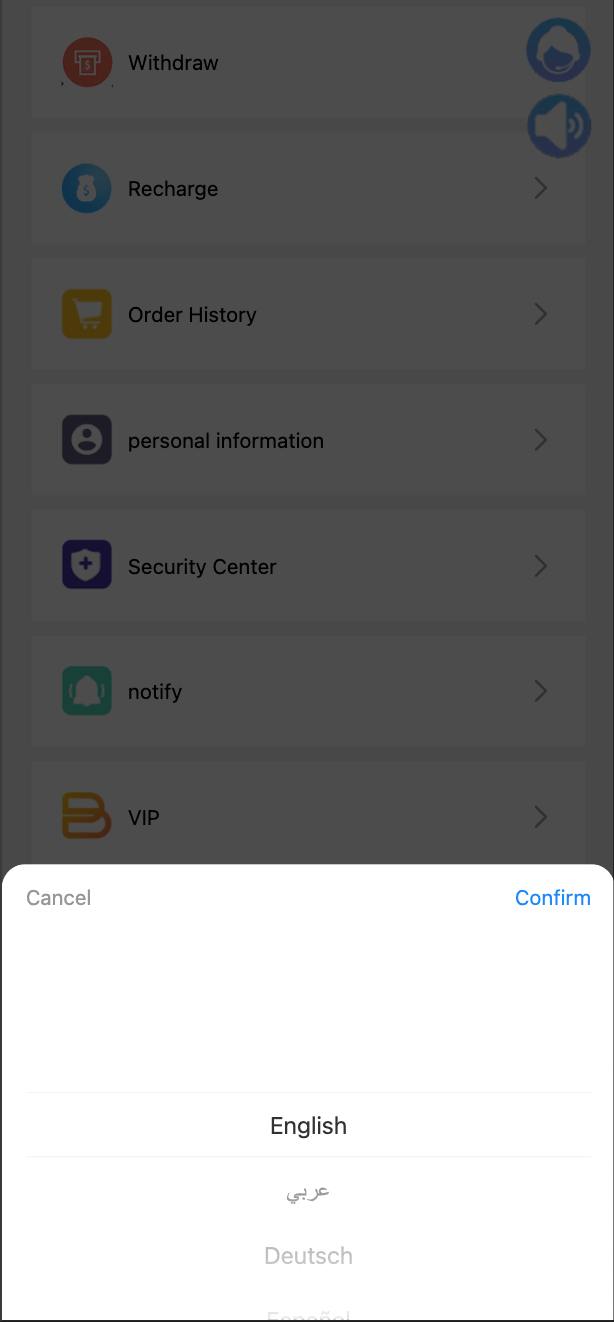Open customer support avatar icon
This screenshot has width=614, height=1322.
(x=558, y=50)
